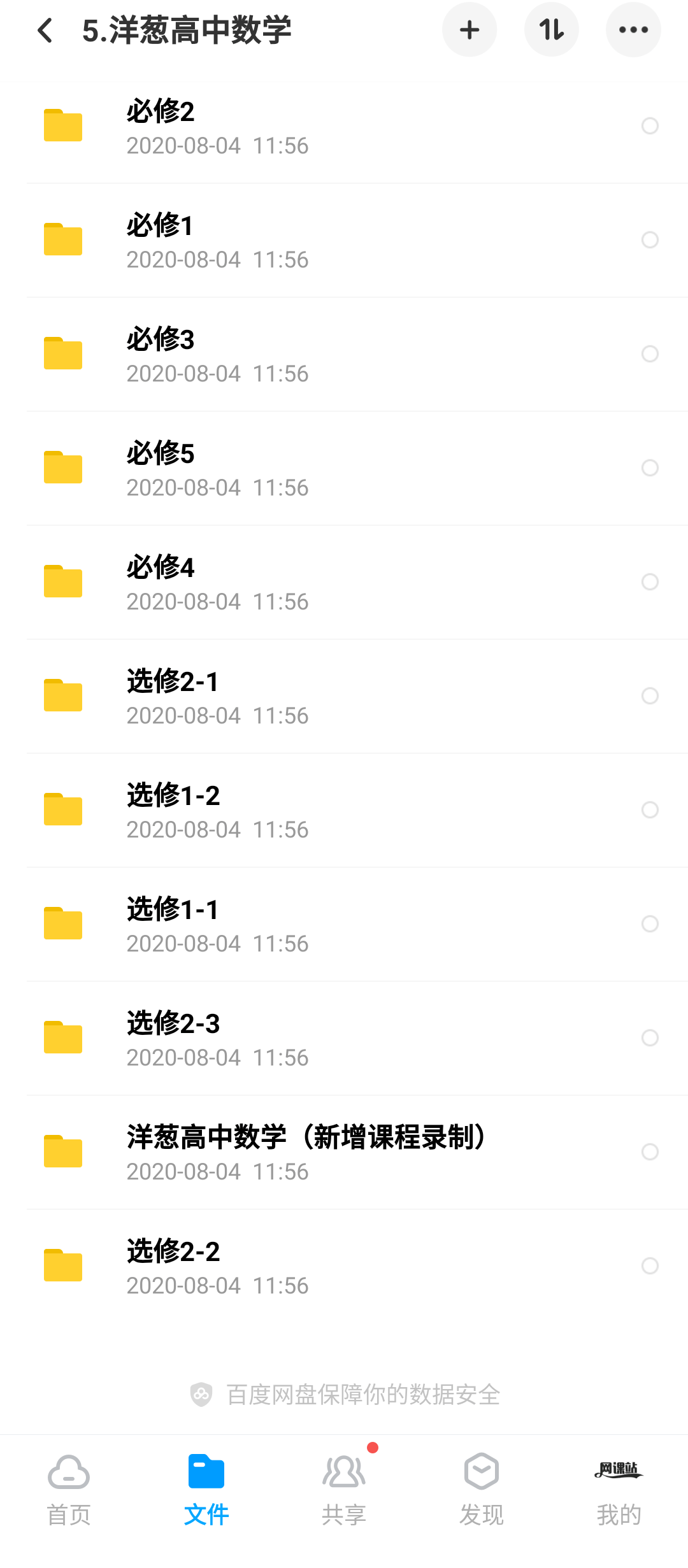Select the checkbox next to 必修2
This screenshot has width=688, height=1568.
[650, 126]
